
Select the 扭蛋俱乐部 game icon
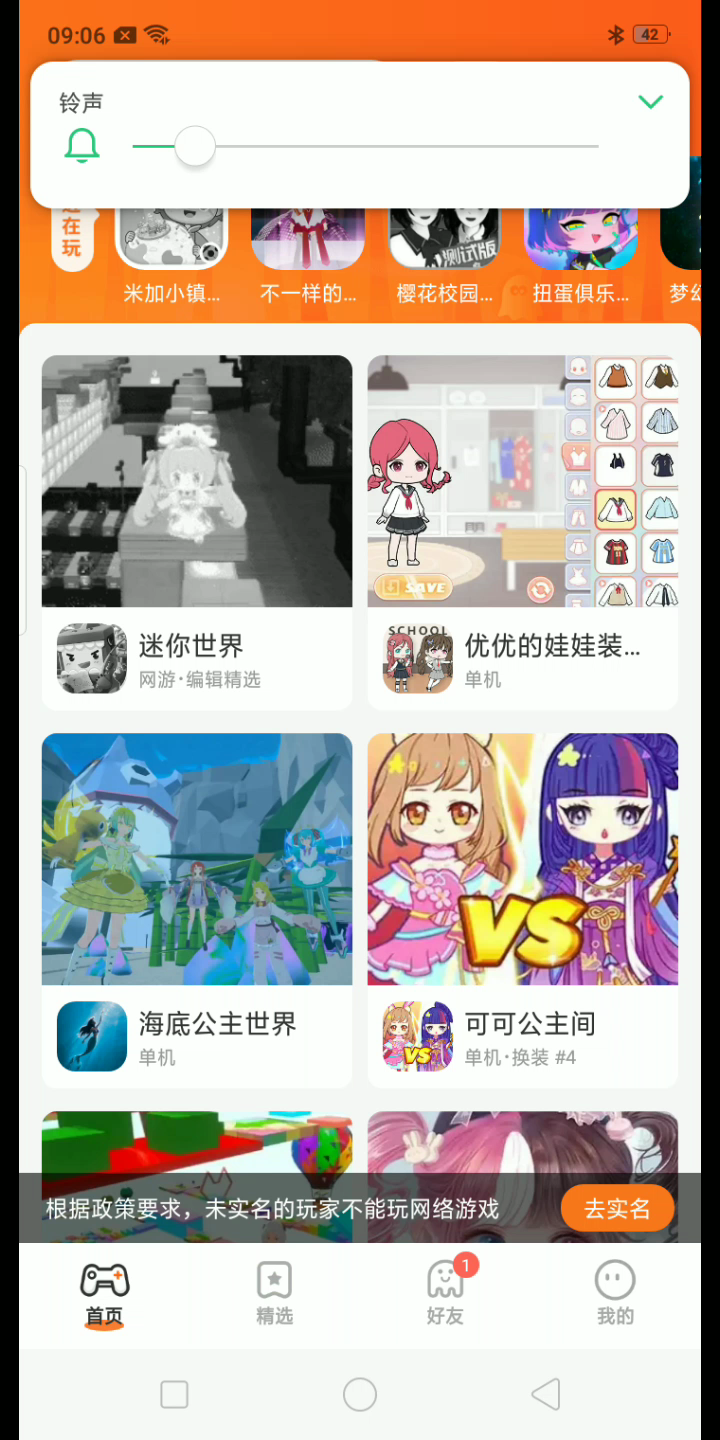point(581,240)
